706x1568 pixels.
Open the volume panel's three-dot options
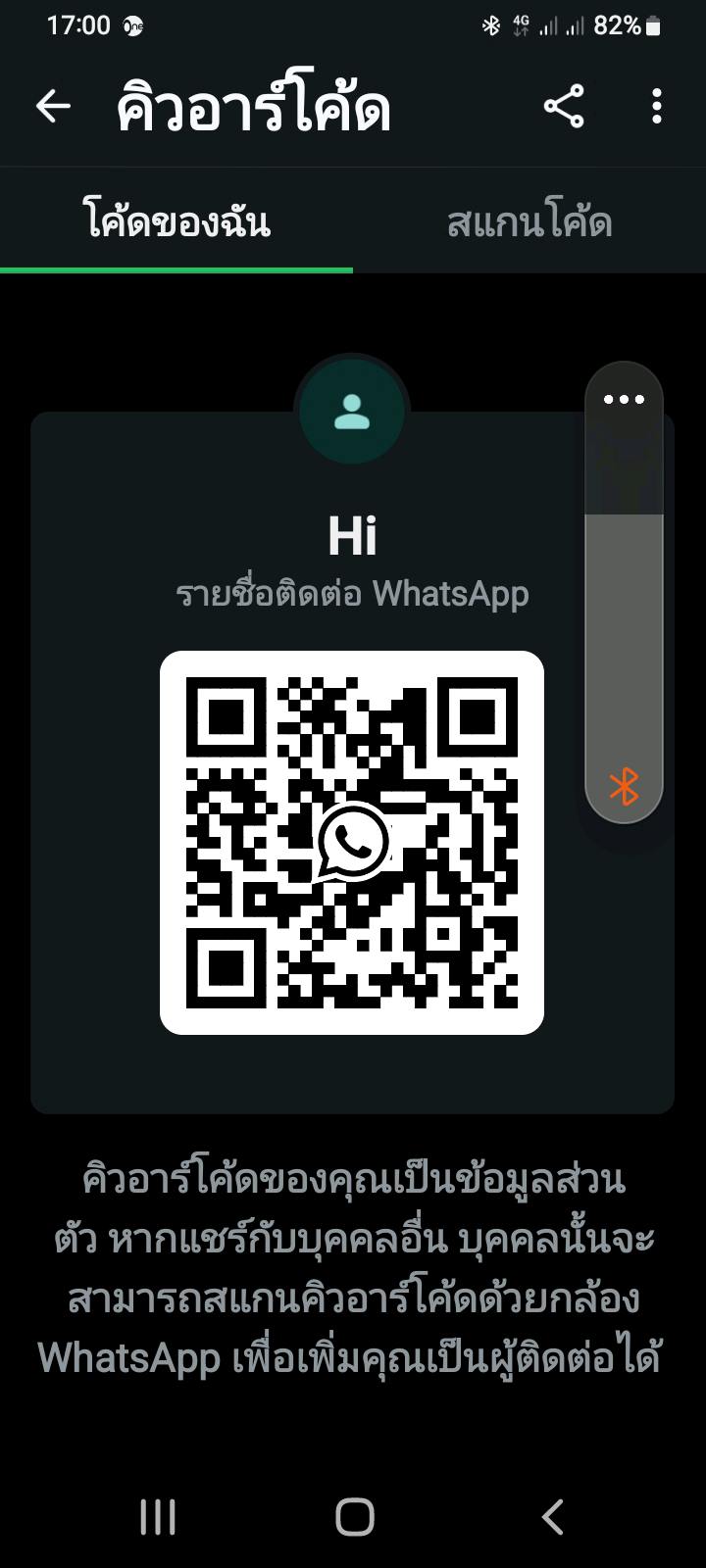[624, 400]
